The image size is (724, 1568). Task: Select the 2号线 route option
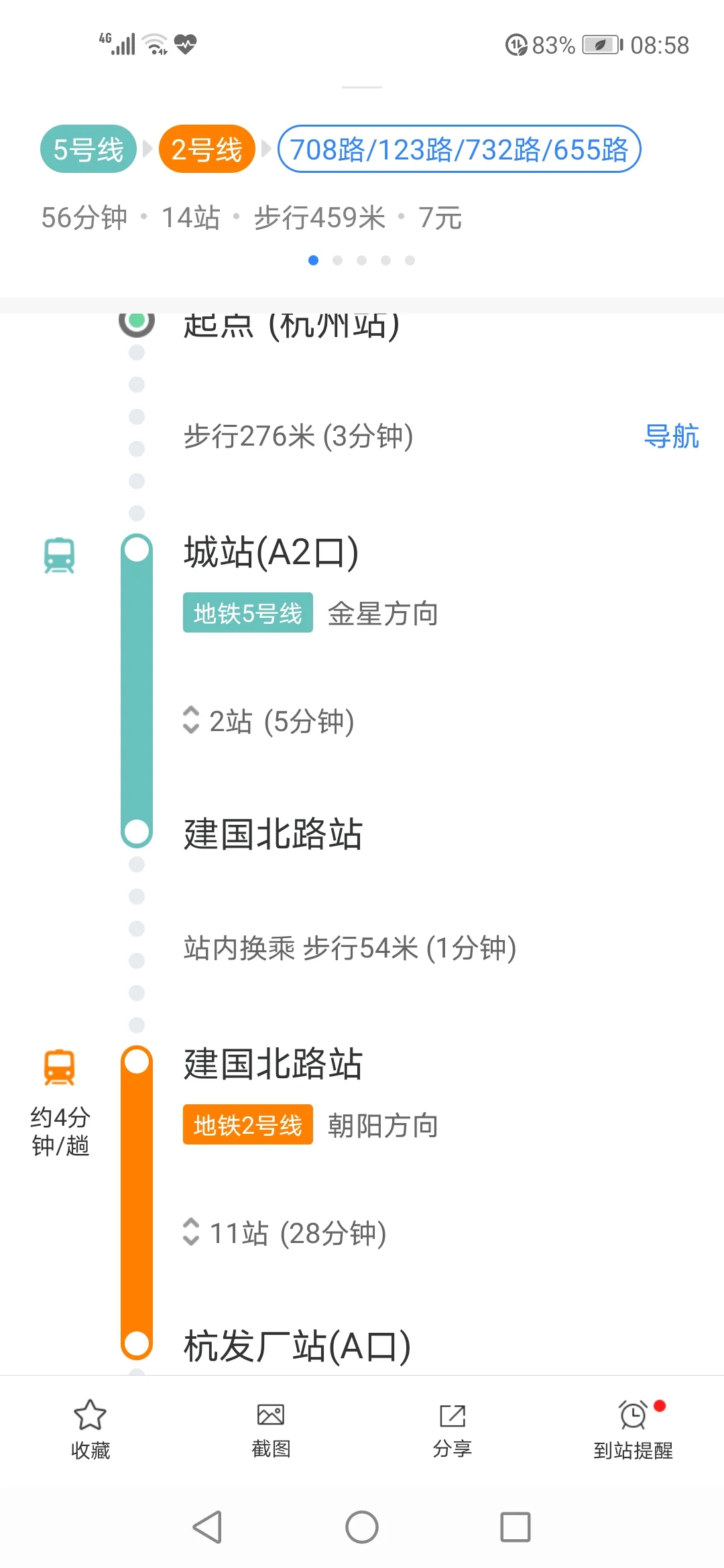(x=206, y=149)
